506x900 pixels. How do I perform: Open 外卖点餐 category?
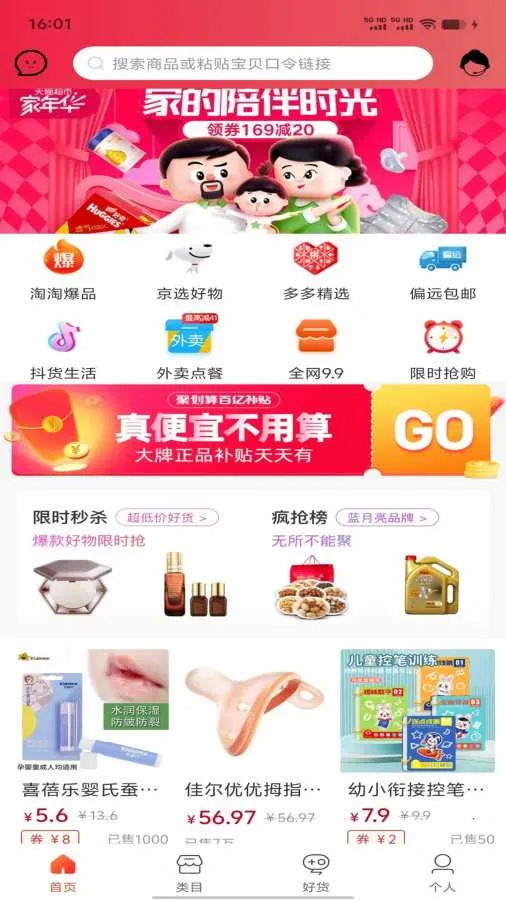pos(189,349)
